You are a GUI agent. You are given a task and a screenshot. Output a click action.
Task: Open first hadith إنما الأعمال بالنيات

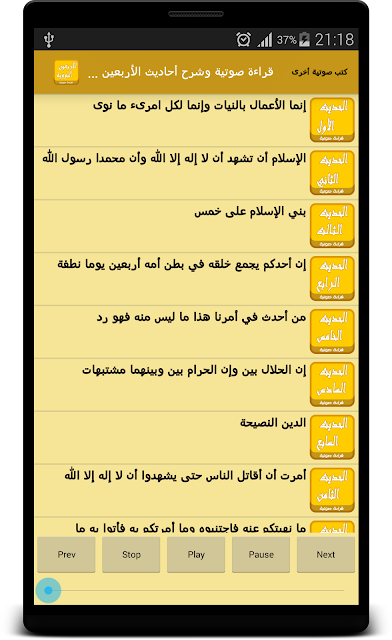[x=196, y=120]
